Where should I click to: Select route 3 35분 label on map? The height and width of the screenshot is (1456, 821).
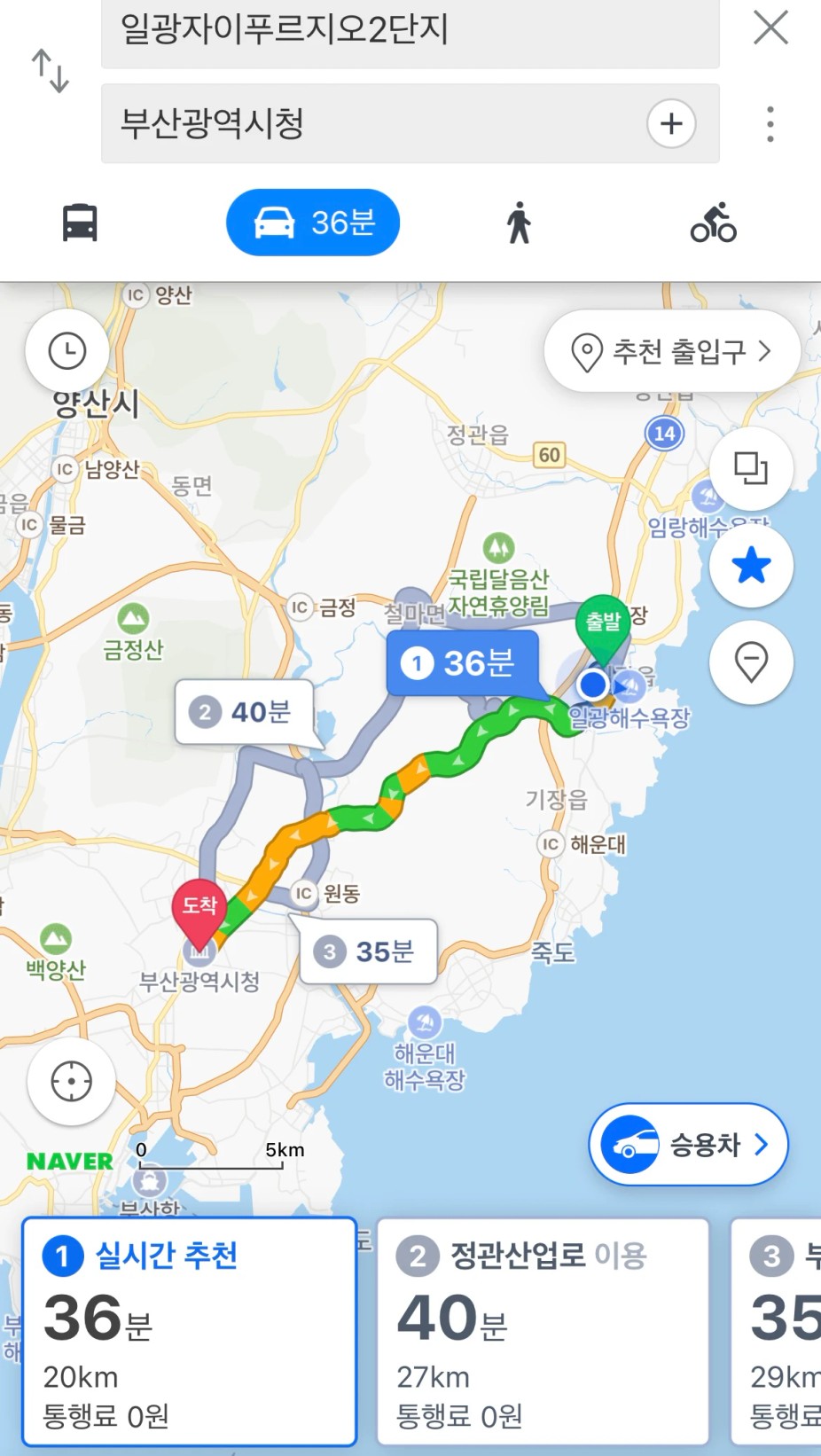tap(368, 951)
